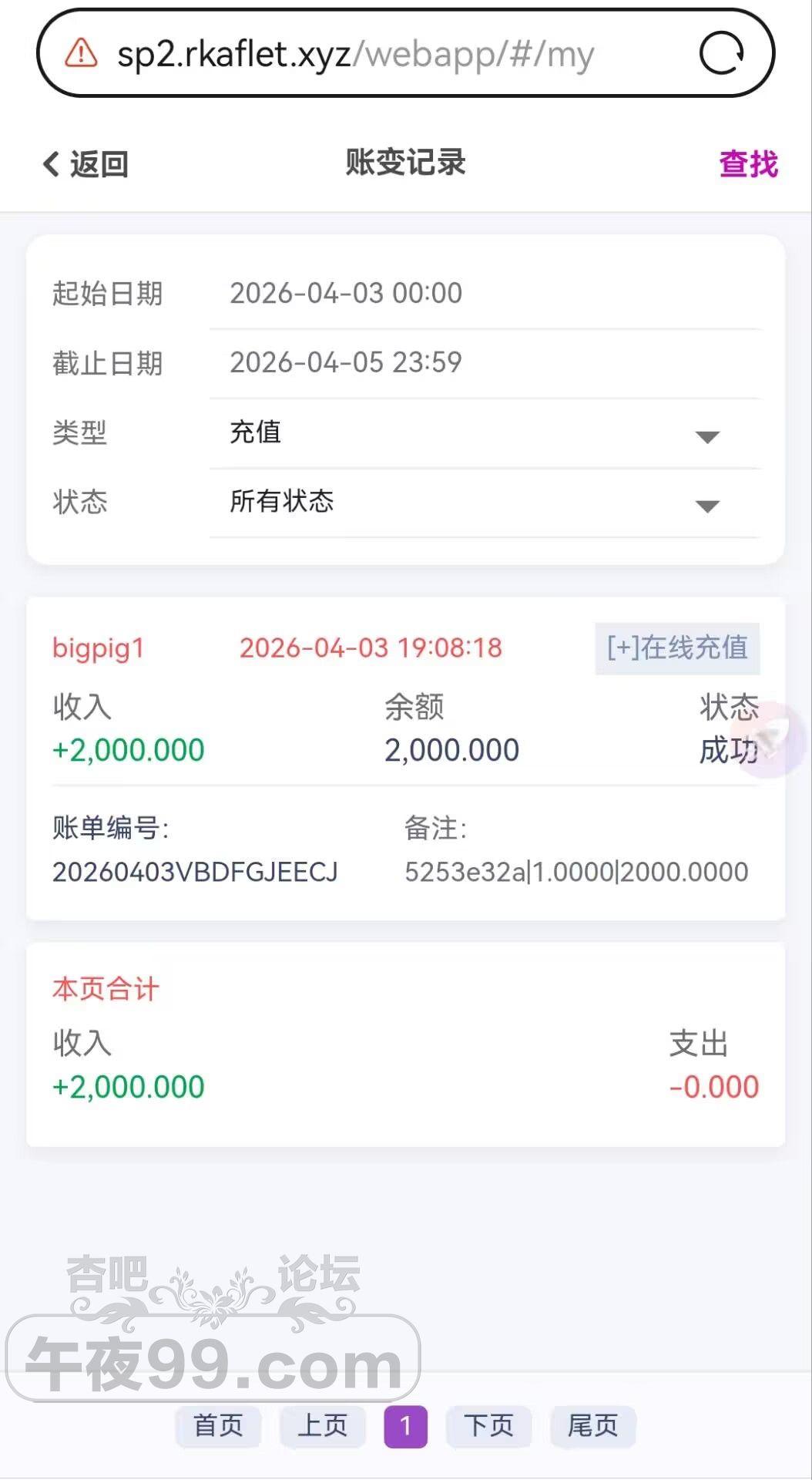
Task: Go to 首页 first page
Action: [218, 1425]
